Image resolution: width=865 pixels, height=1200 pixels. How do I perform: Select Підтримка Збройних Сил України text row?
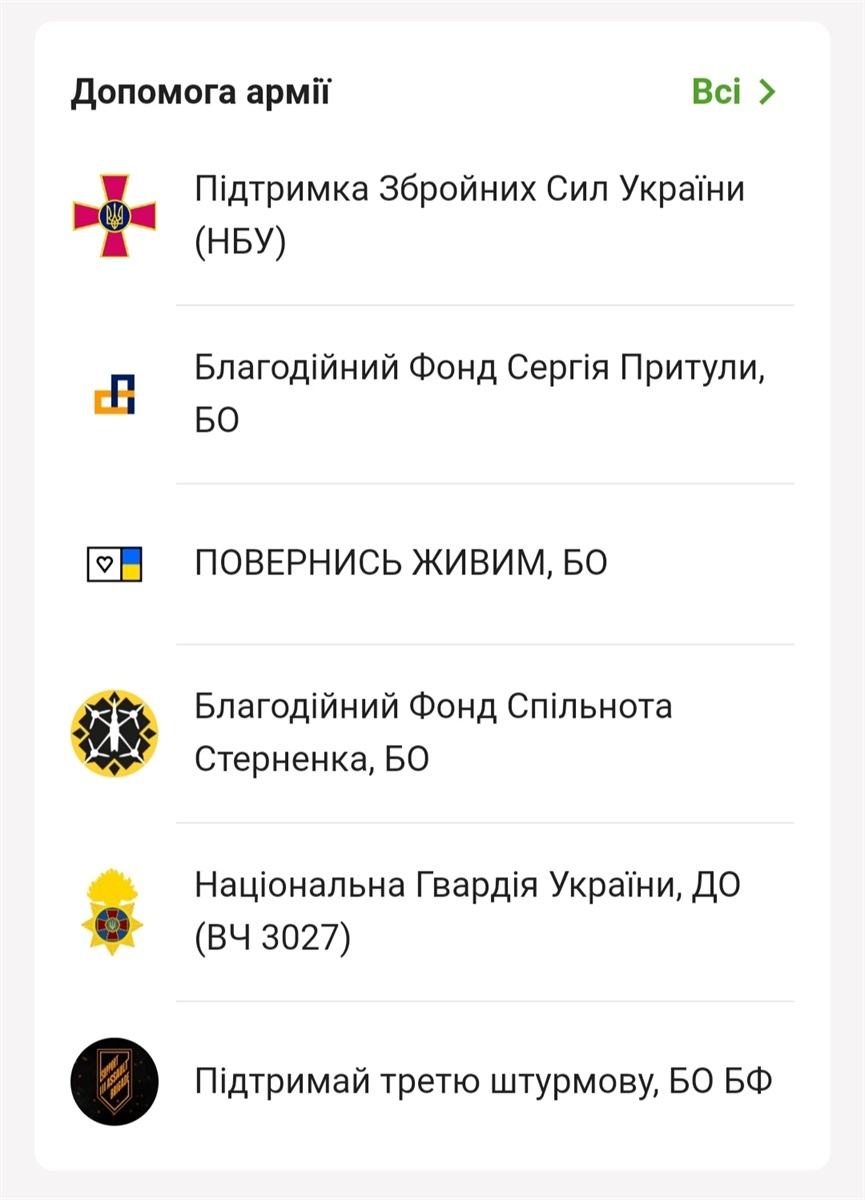coord(470,190)
